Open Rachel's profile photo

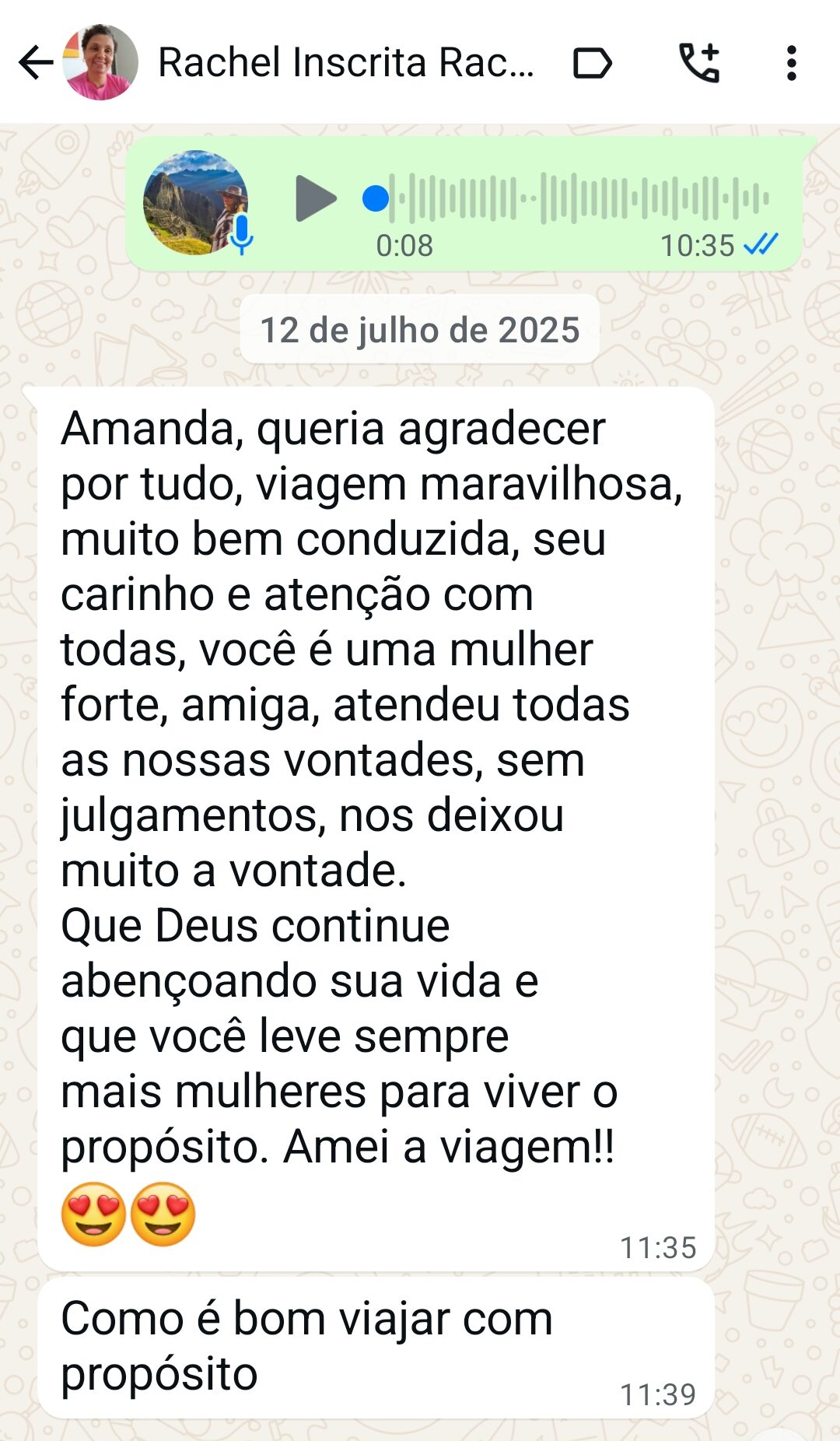coord(100,63)
